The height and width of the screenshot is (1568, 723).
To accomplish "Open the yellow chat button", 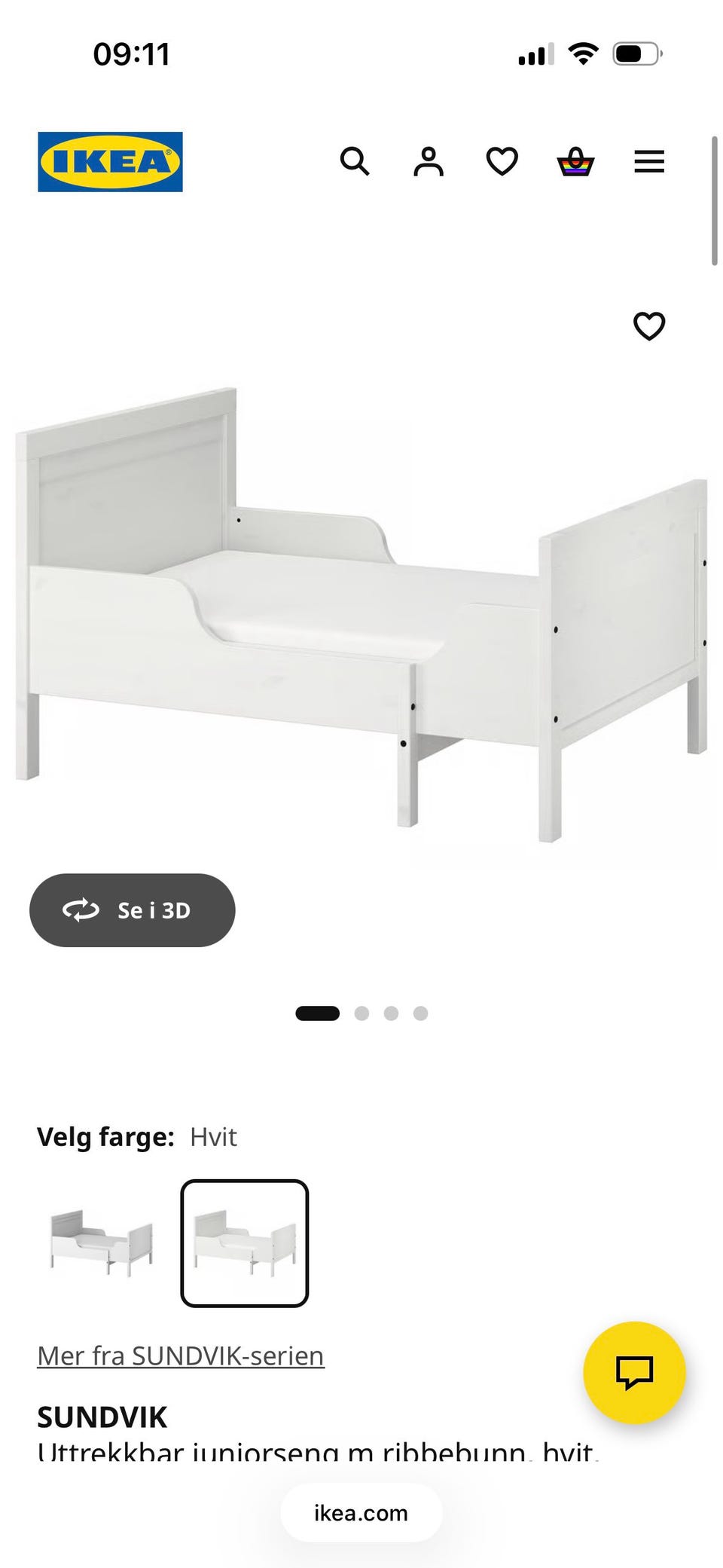I will (634, 1372).
